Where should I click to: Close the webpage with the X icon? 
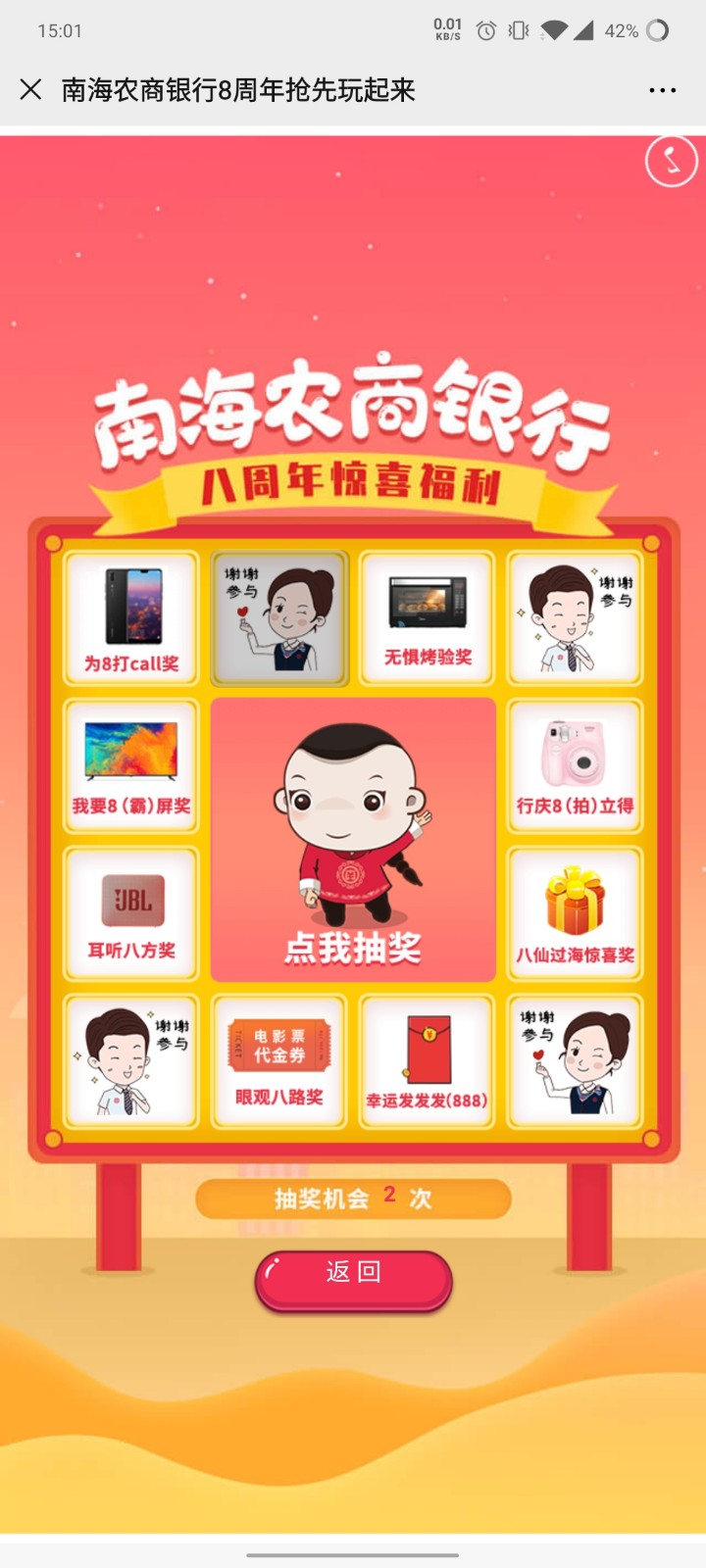[30, 90]
